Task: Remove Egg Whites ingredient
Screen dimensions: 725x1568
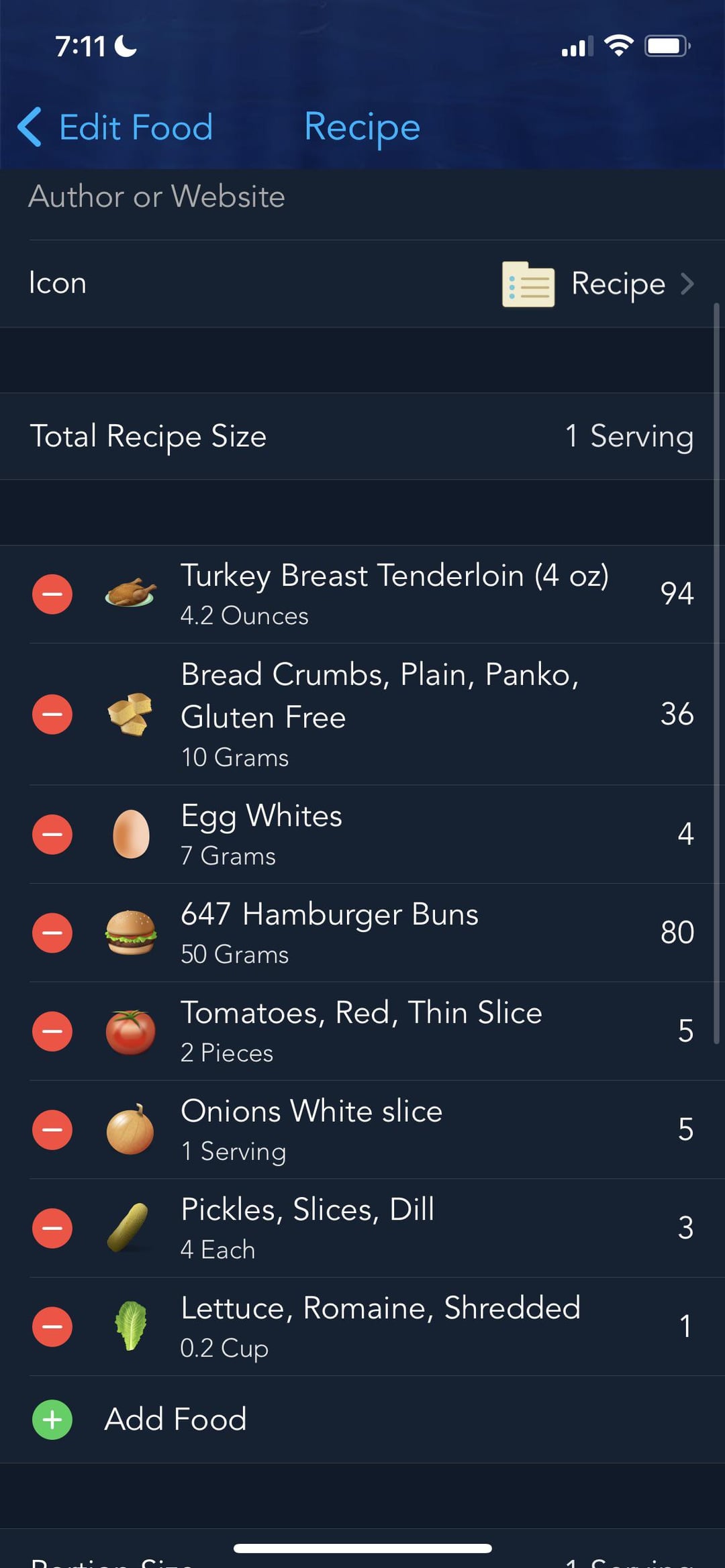Action: (x=52, y=835)
